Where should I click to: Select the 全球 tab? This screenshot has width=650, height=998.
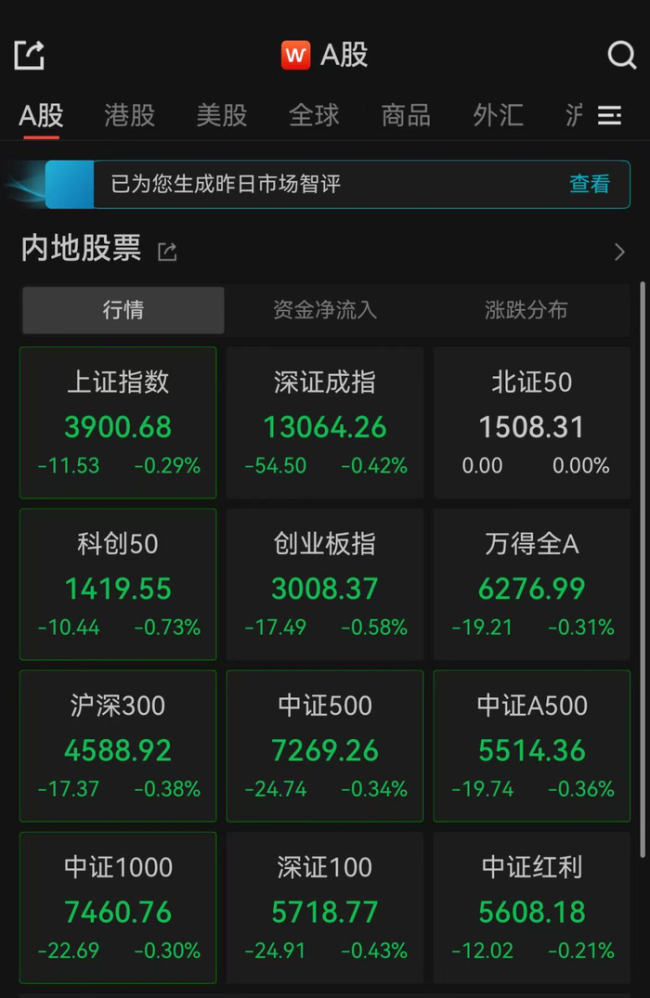[x=314, y=115]
